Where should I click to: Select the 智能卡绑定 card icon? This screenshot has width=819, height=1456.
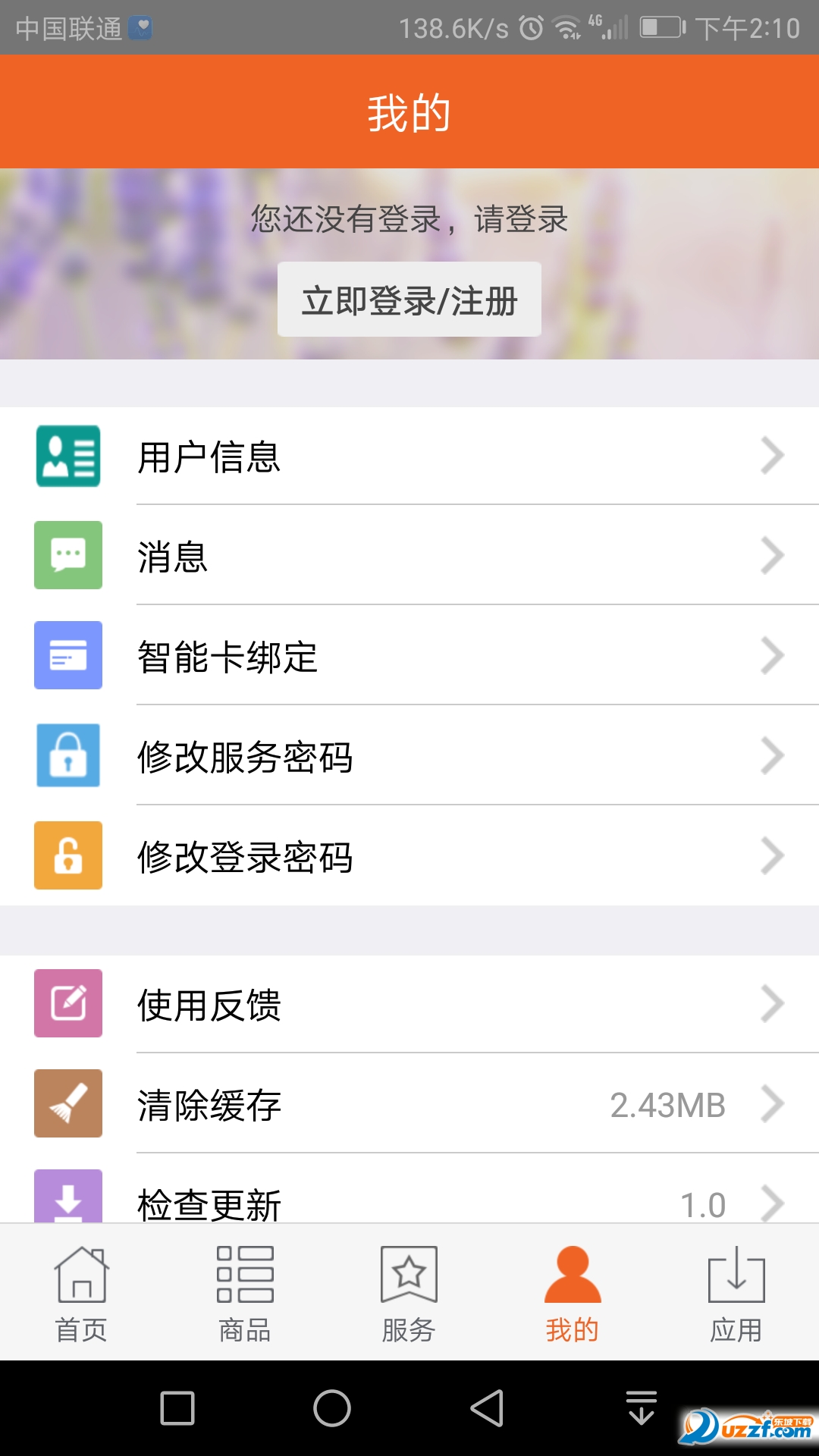click(67, 656)
